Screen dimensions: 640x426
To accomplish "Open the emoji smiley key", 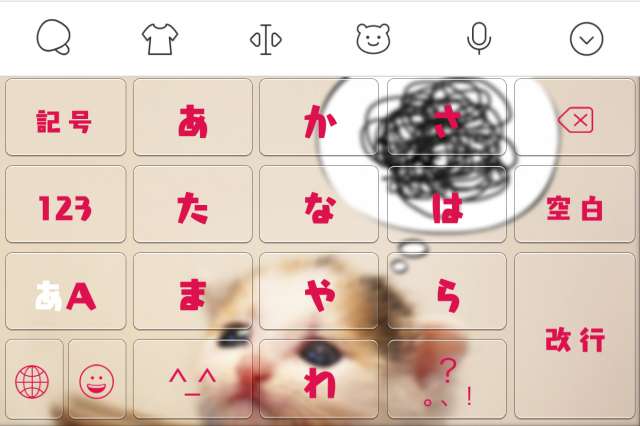I will [x=97, y=380].
